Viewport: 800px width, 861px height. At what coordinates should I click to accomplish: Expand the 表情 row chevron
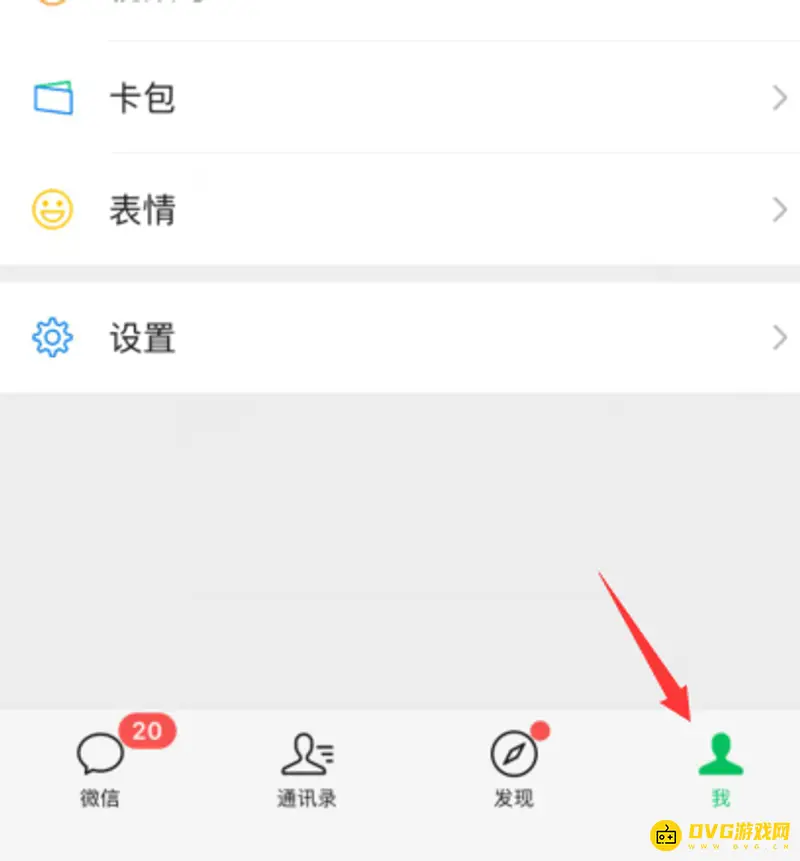781,209
